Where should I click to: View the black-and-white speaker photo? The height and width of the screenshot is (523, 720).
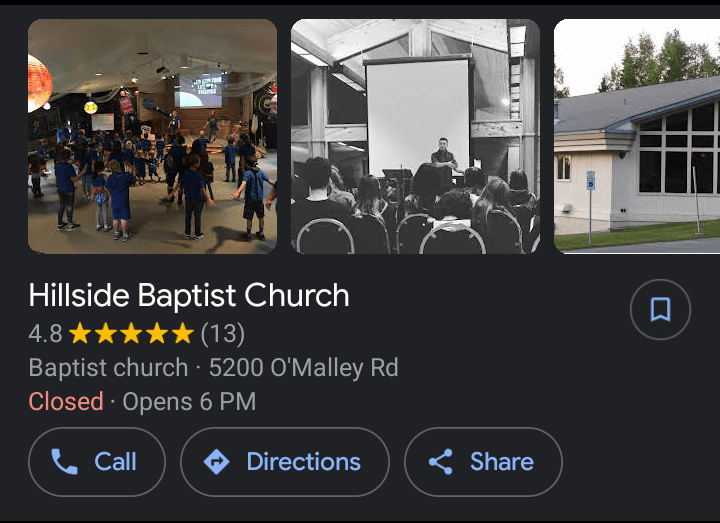tap(415, 136)
